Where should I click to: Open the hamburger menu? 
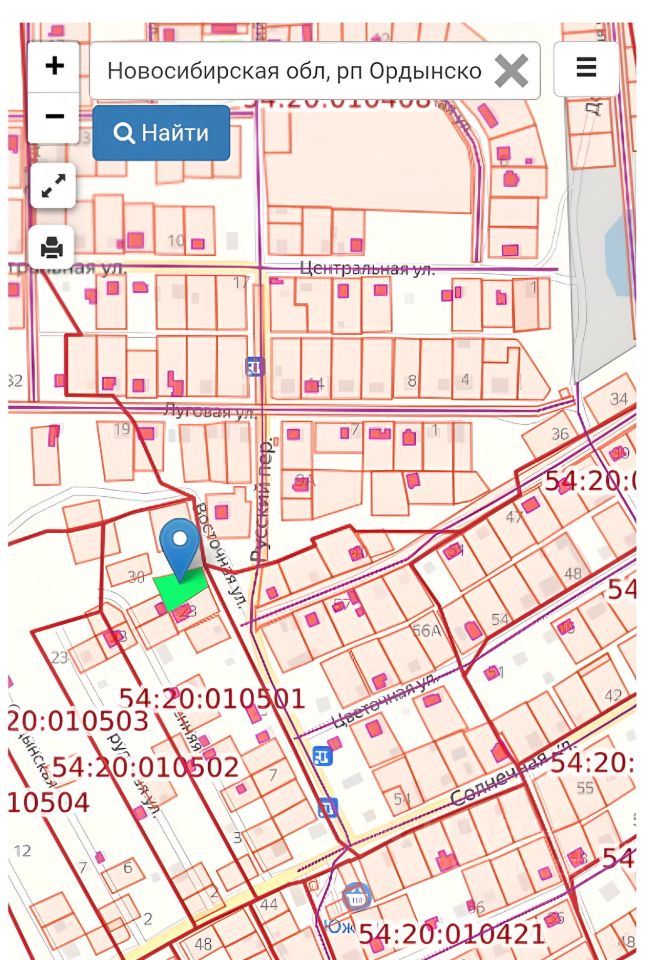pos(586,68)
